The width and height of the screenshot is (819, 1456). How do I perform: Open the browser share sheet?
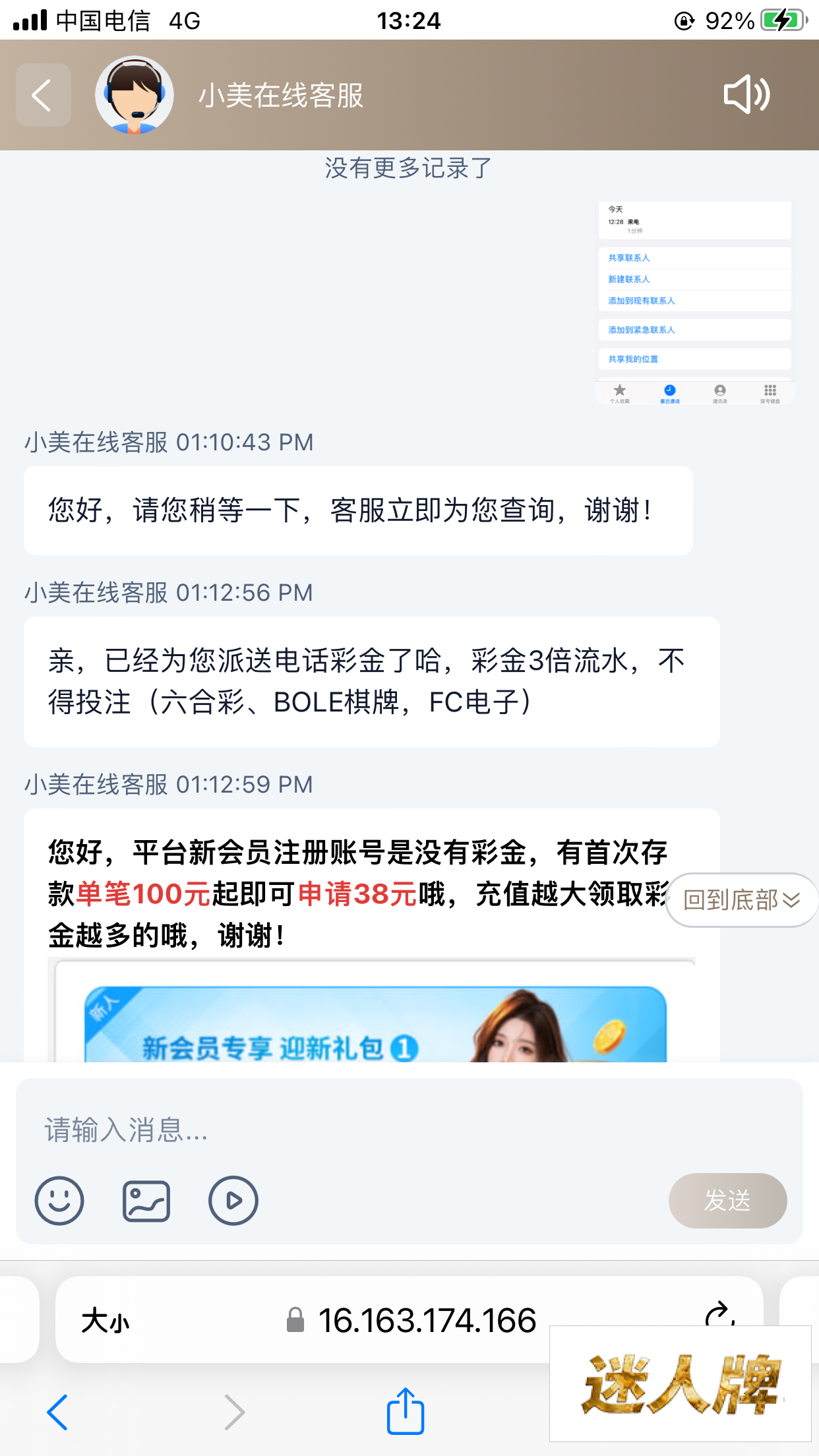coord(405,1412)
